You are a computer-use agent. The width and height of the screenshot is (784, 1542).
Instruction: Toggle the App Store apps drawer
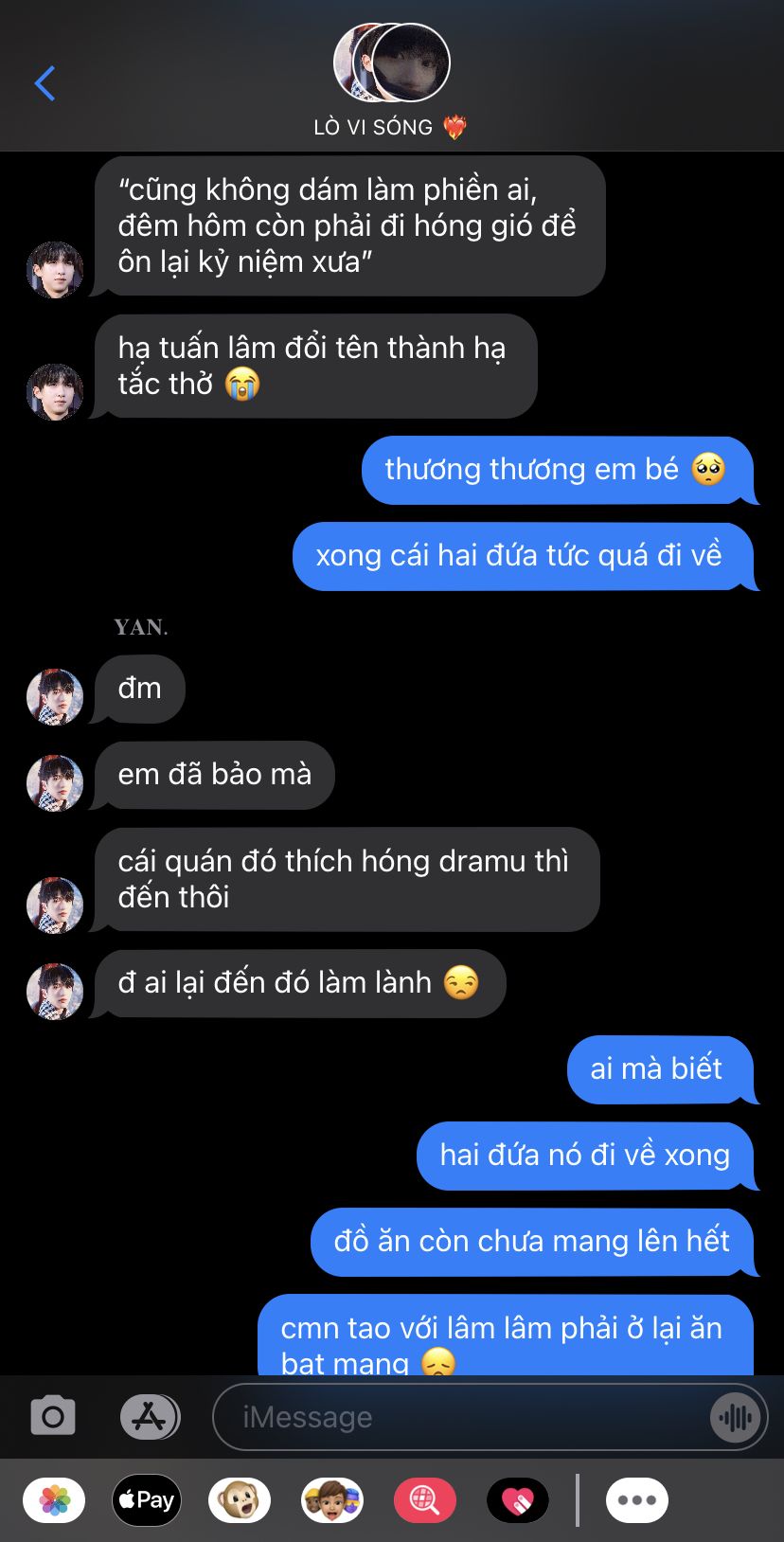click(x=150, y=1417)
